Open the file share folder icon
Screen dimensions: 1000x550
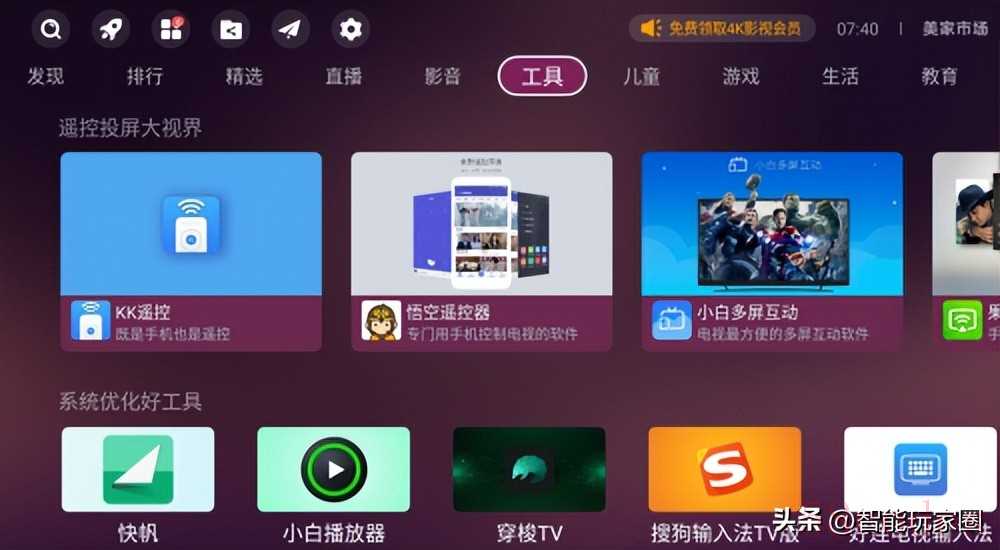click(230, 29)
